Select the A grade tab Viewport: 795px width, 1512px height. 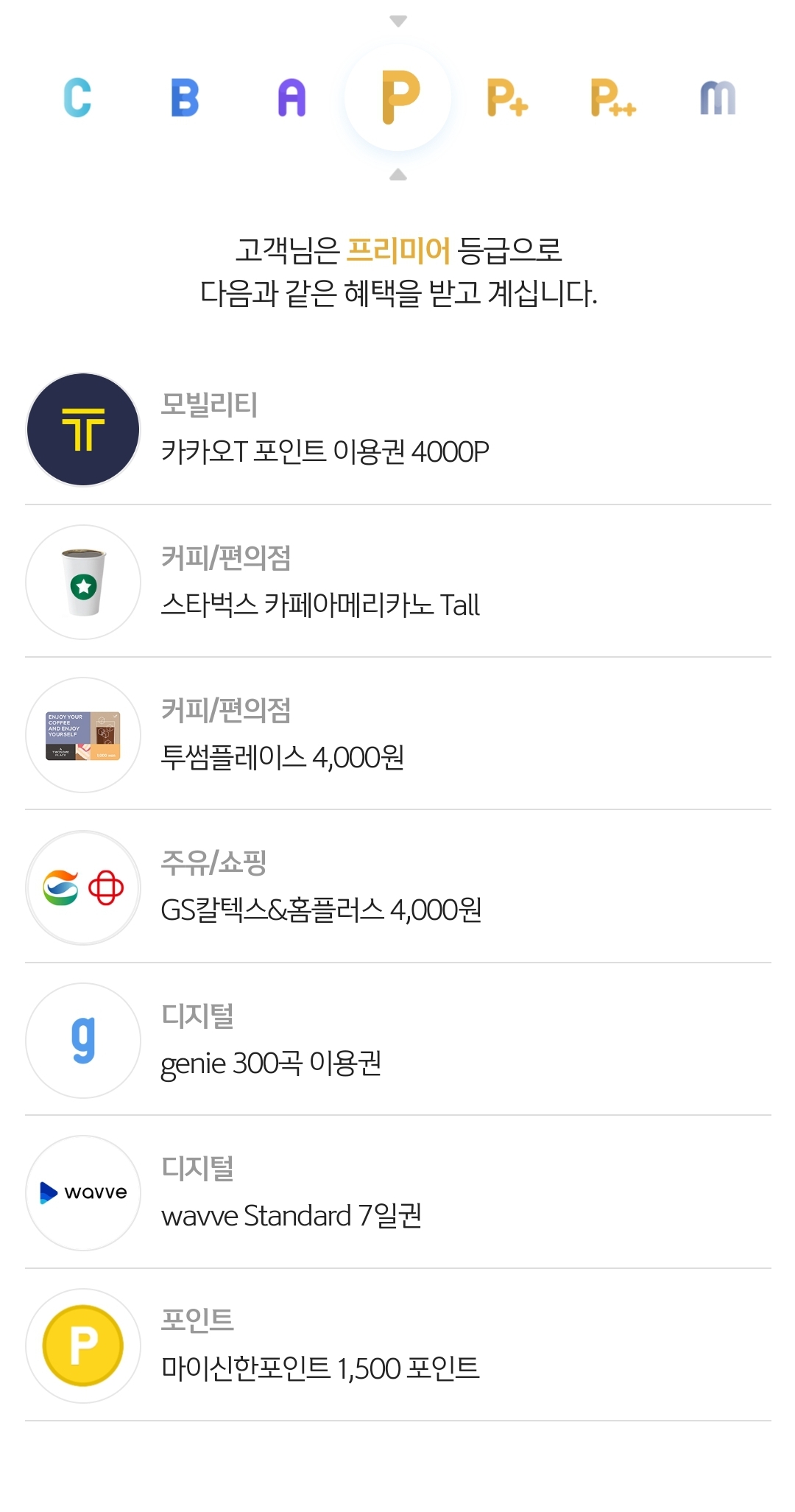[291, 98]
